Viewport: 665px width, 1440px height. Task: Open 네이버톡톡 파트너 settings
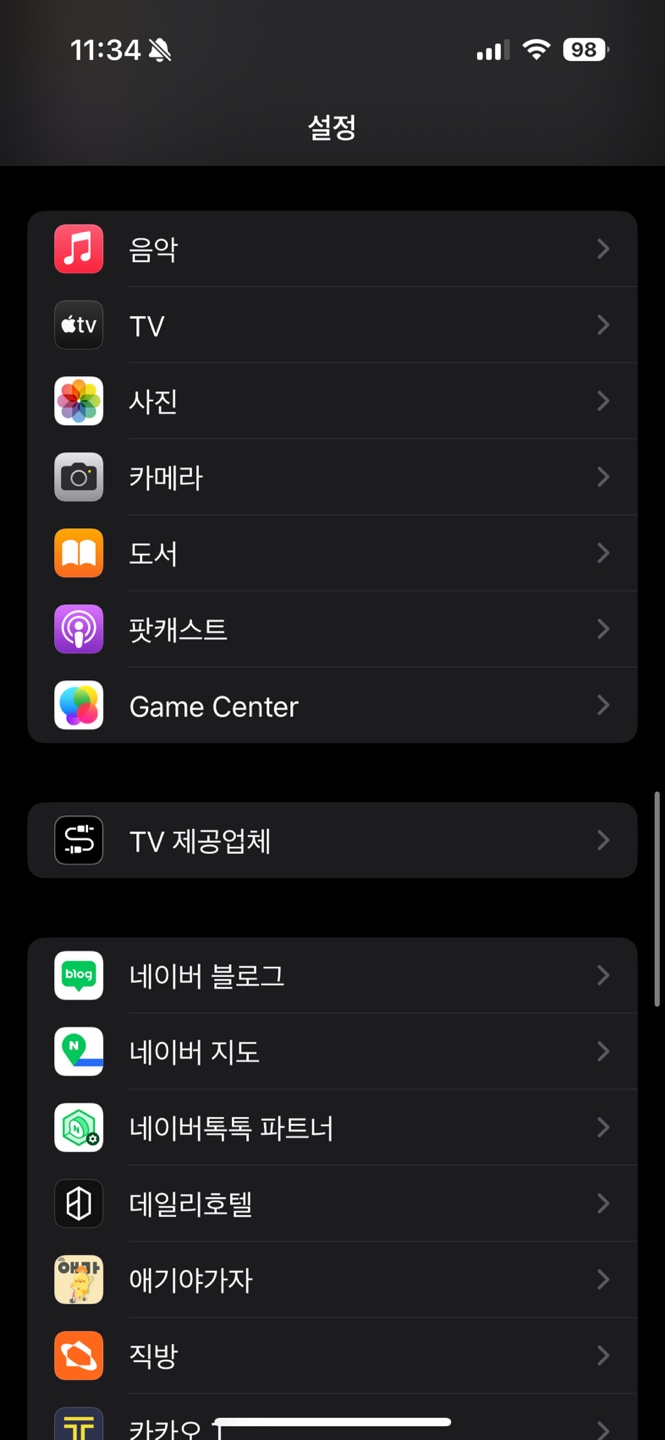(332, 1128)
